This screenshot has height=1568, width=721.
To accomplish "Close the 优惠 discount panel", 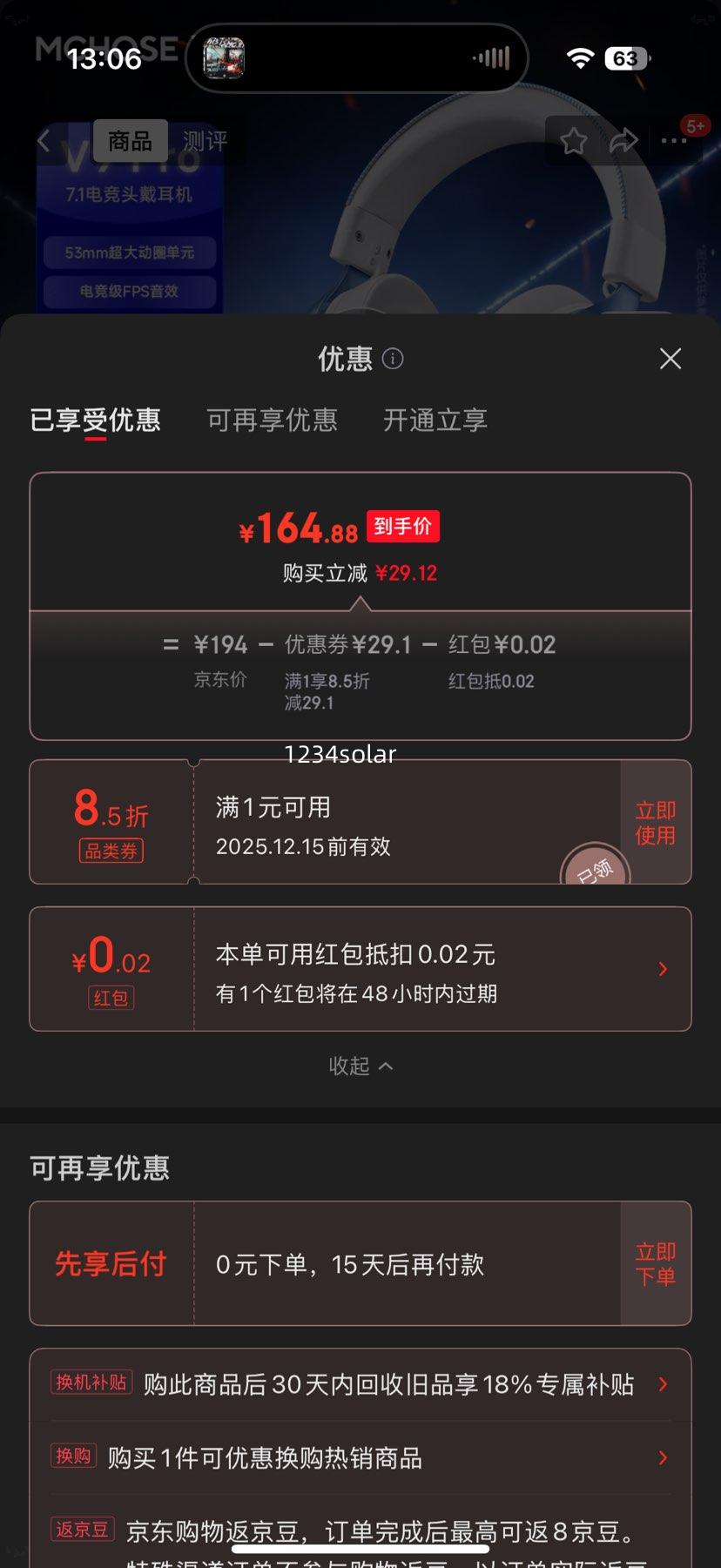I will [x=670, y=359].
